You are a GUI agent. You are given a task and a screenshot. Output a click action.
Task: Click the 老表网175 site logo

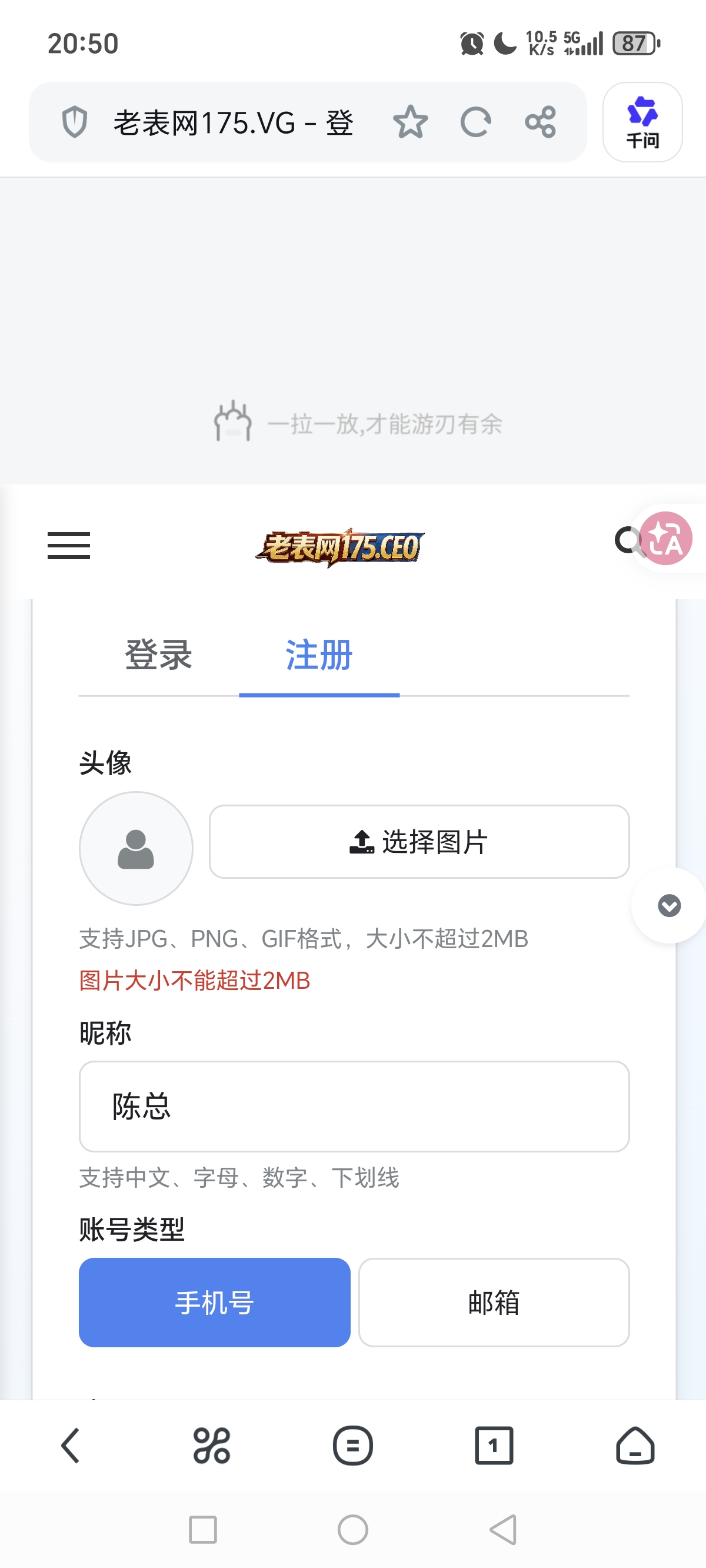click(x=339, y=546)
